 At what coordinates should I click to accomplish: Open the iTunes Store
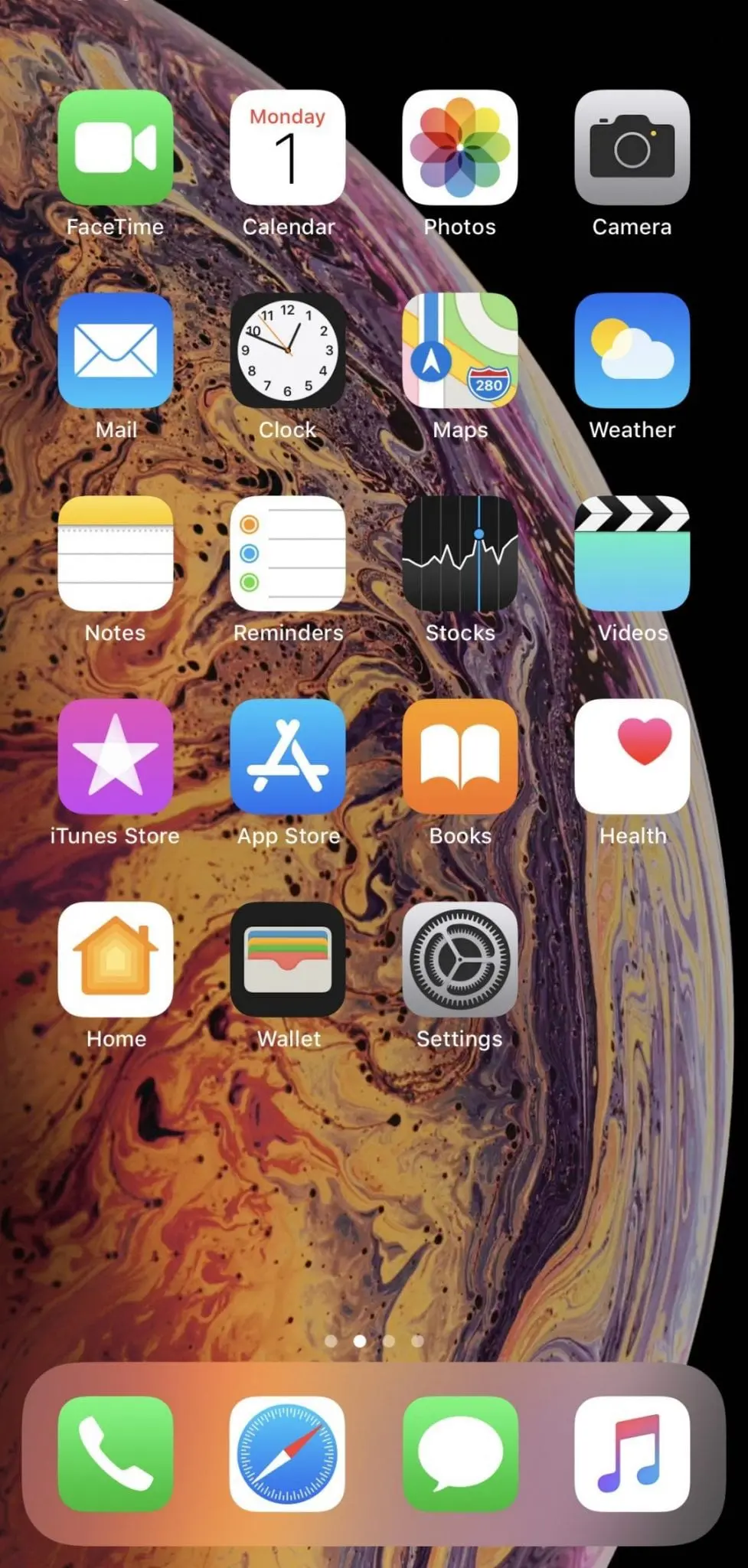pos(116,756)
